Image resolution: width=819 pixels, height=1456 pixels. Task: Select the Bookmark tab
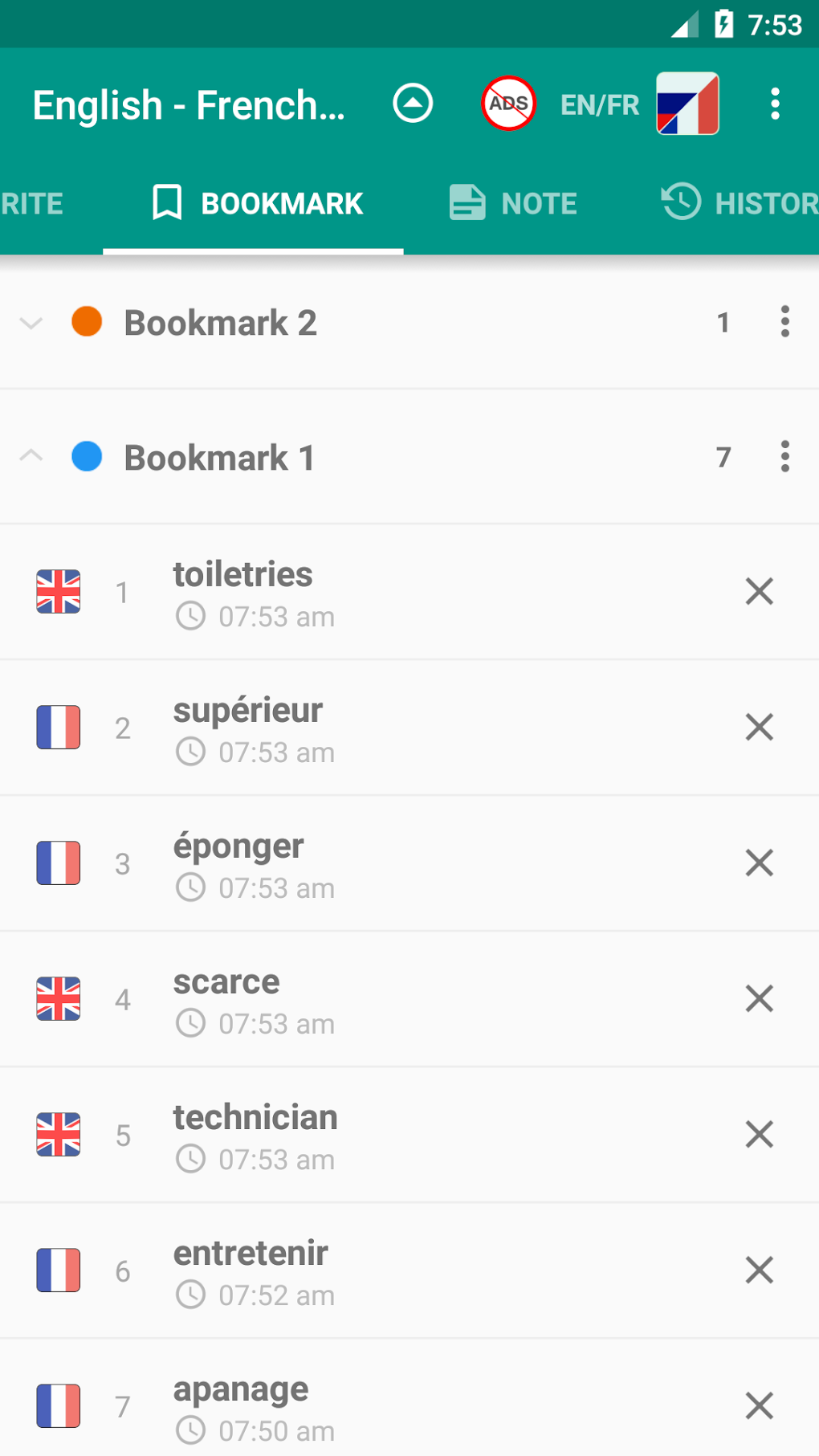click(x=256, y=203)
